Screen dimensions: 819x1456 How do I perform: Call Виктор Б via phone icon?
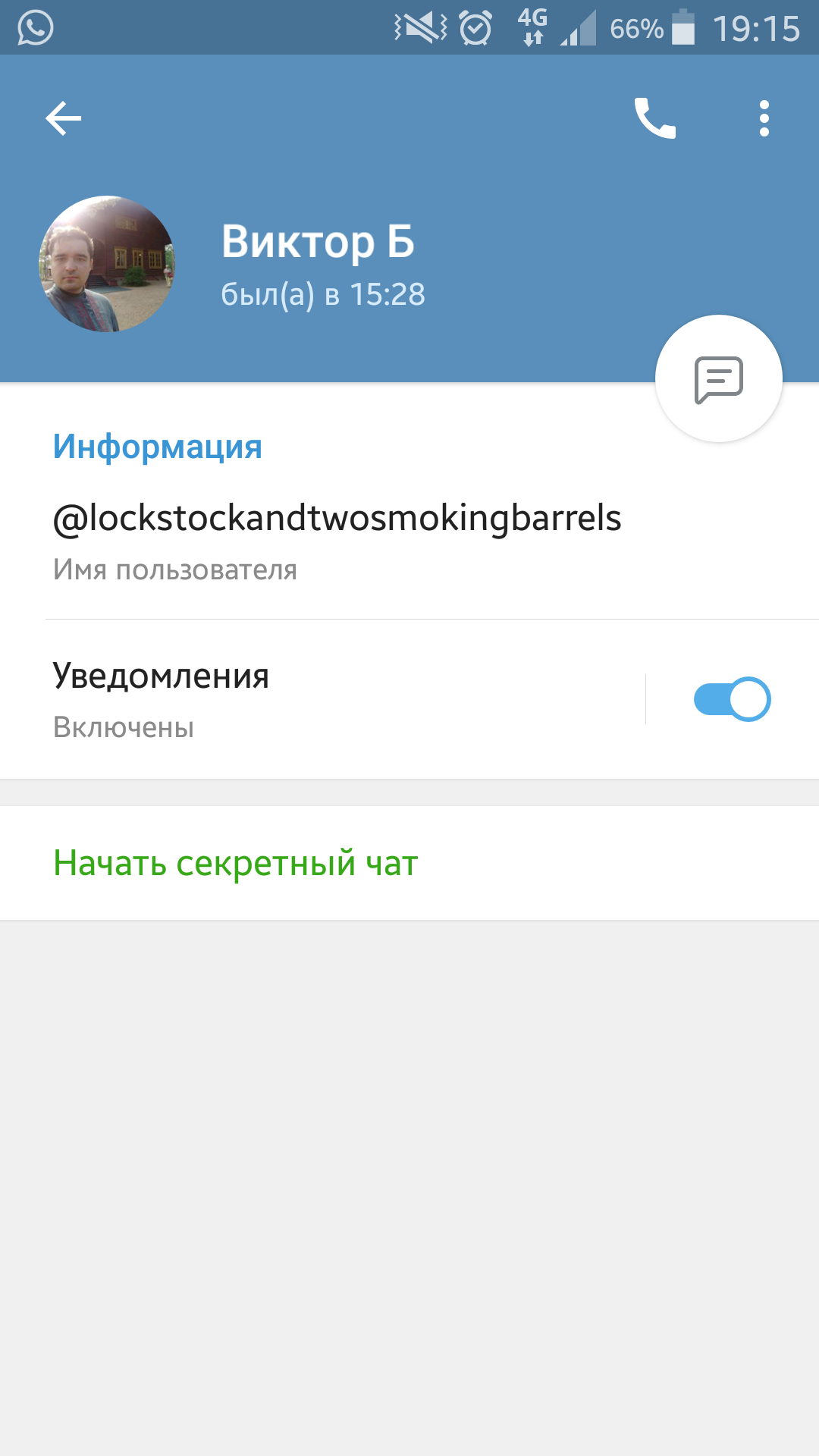[655, 118]
